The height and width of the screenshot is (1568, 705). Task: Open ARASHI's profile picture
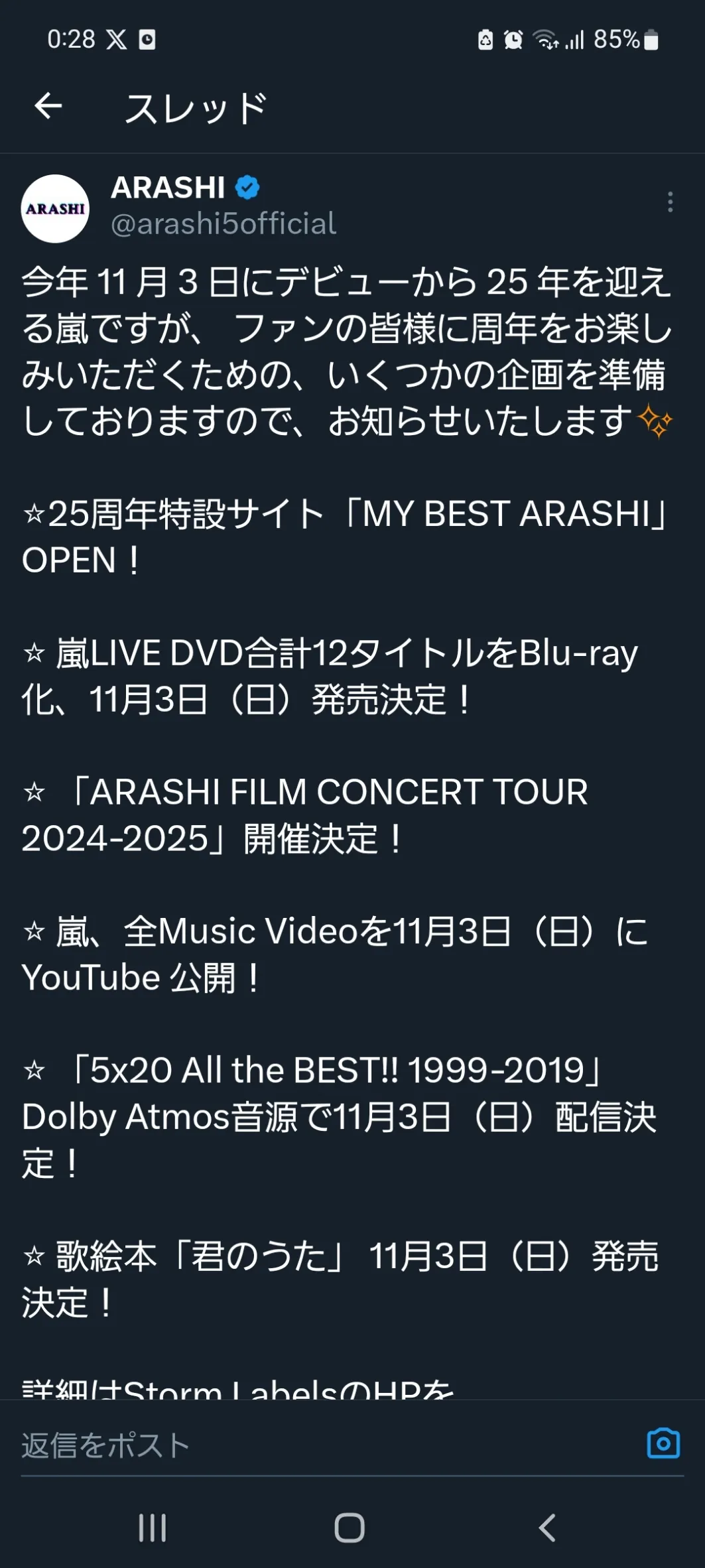click(55, 208)
